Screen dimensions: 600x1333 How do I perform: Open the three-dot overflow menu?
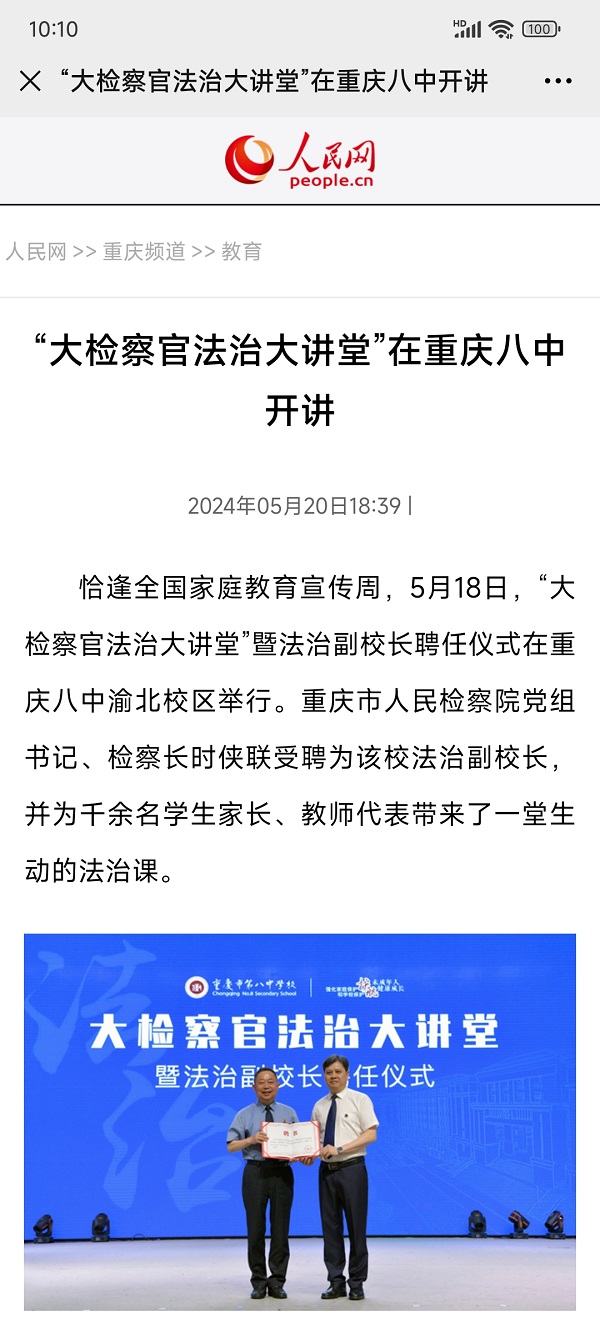(558, 81)
